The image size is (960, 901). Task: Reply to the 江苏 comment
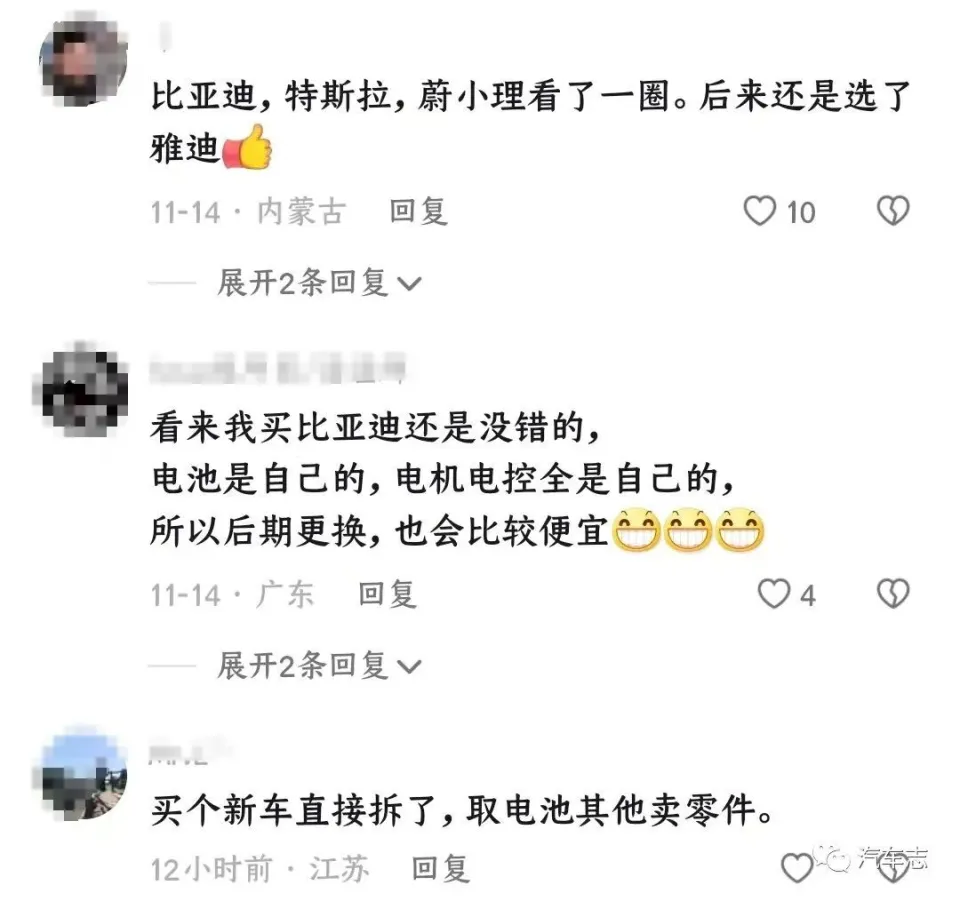pos(440,868)
